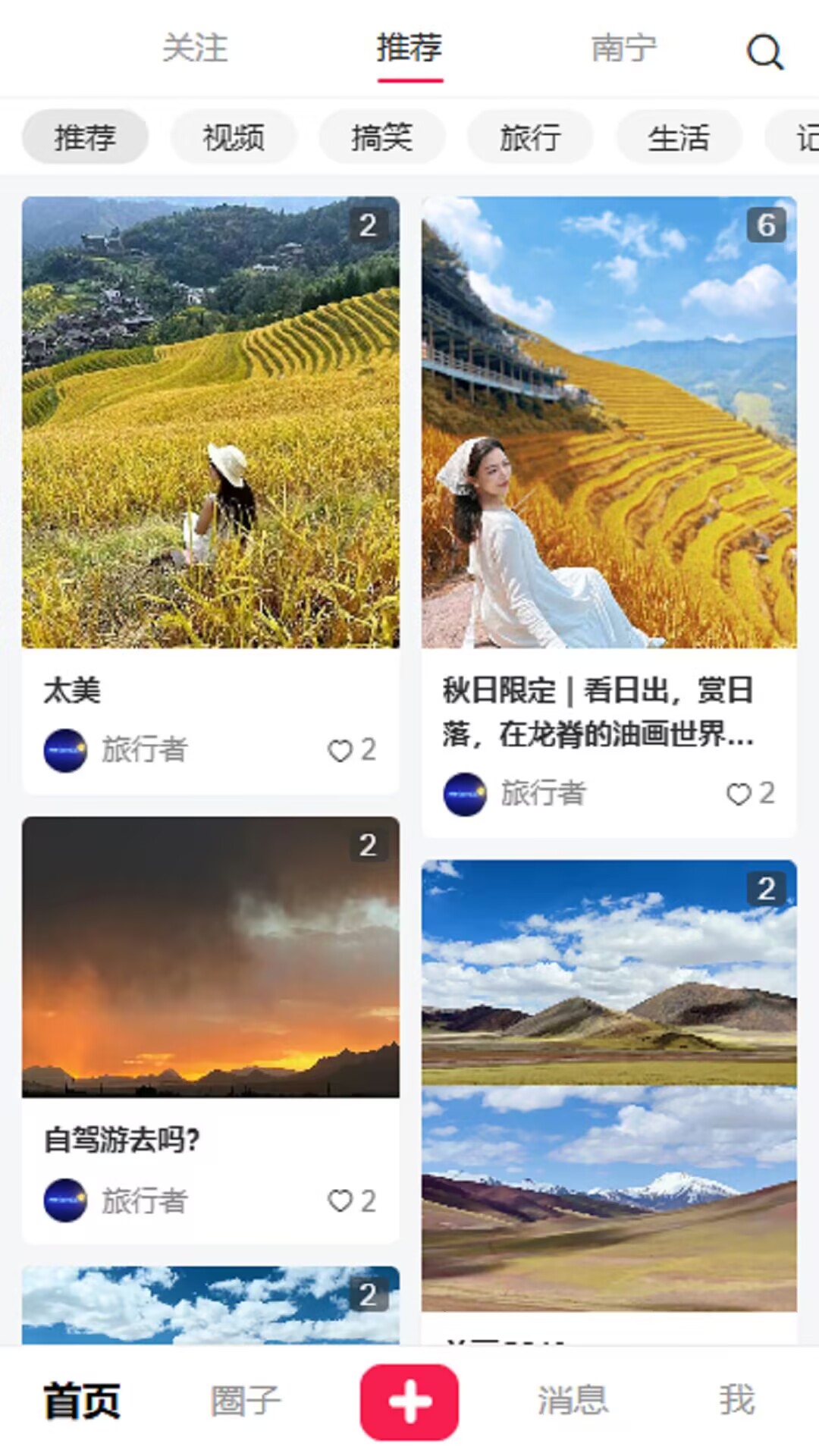The height and width of the screenshot is (1456, 819).
Task: Choose the 生活 category chip
Action: click(x=679, y=137)
